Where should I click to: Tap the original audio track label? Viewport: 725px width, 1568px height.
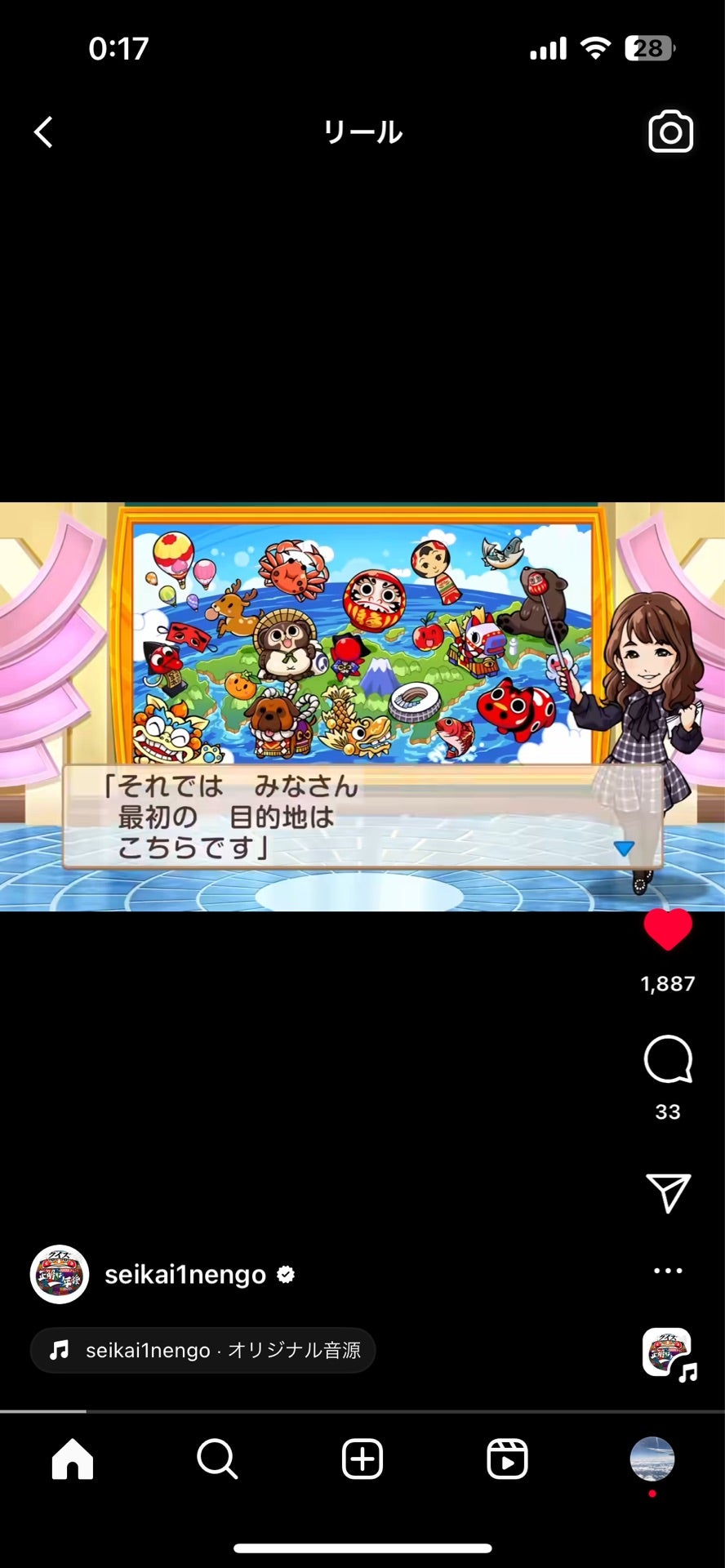click(x=202, y=1350)
